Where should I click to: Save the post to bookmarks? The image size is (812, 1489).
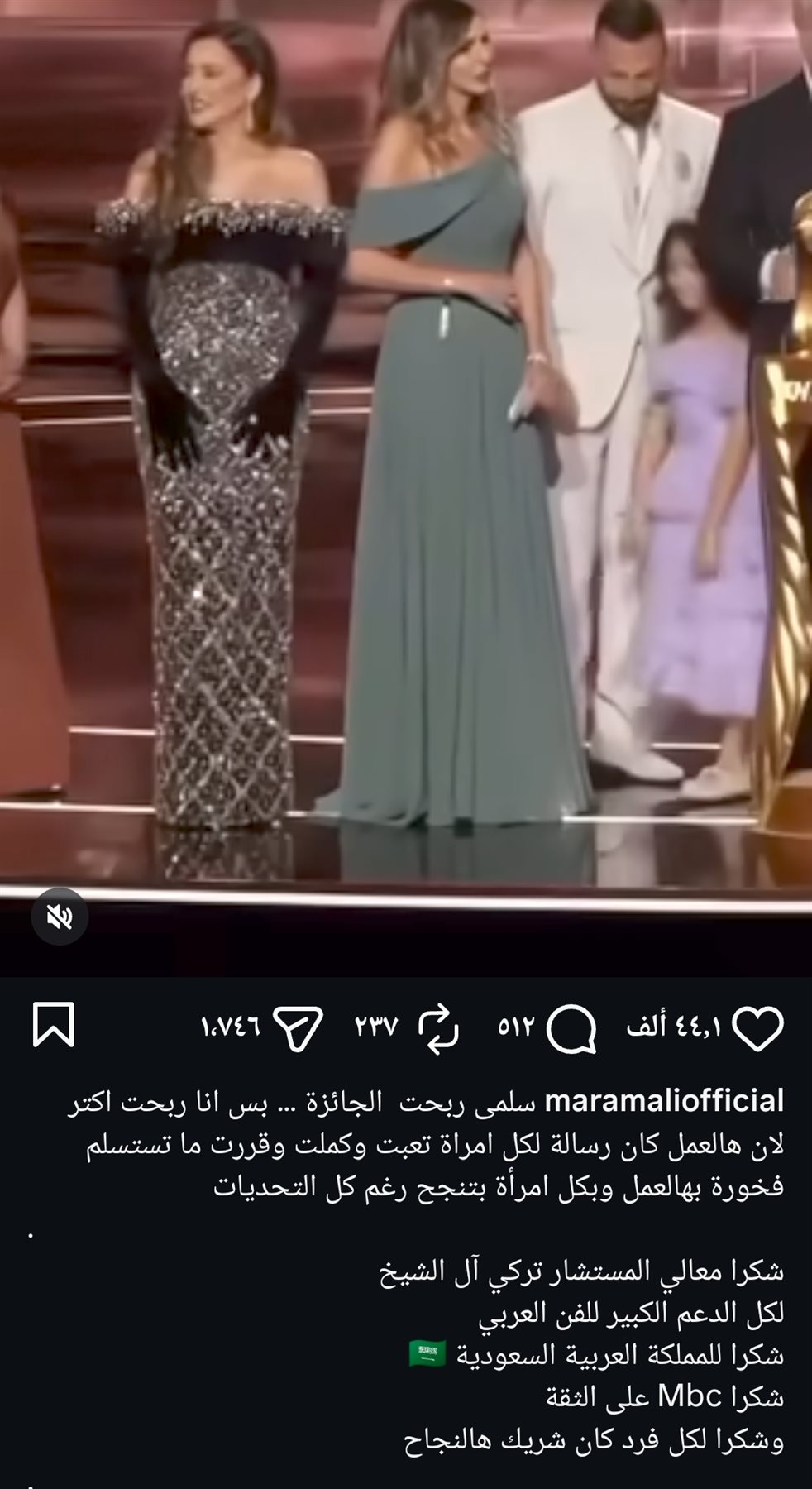[54, 1026]
